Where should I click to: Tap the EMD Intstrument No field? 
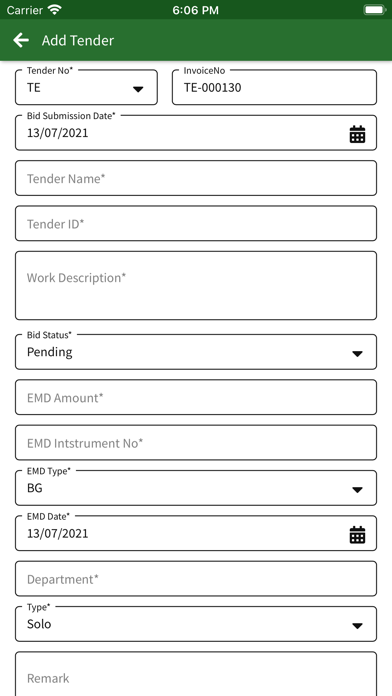(x=196, y=443)
